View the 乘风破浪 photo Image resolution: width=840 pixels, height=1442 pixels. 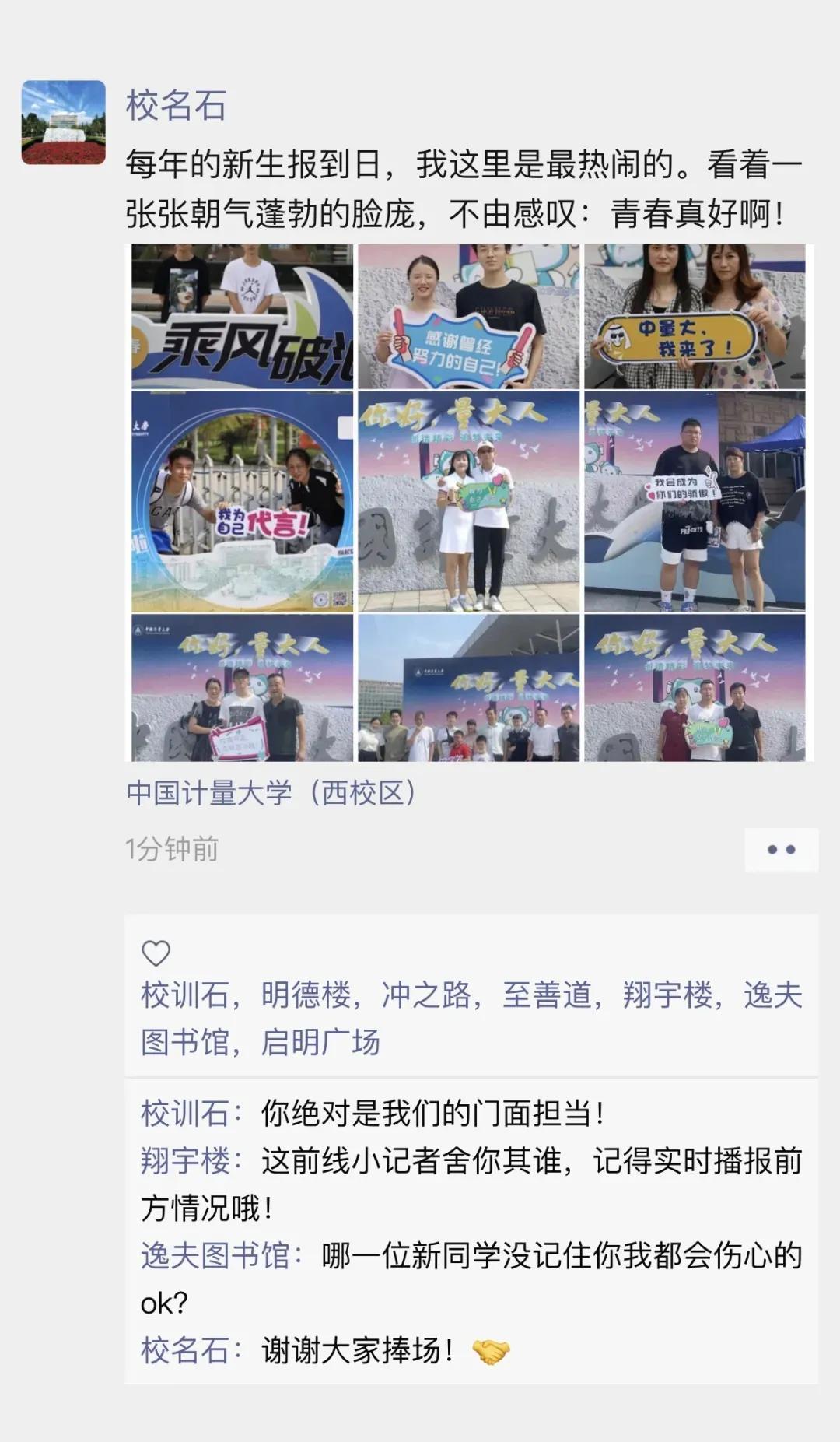point(242,317)
